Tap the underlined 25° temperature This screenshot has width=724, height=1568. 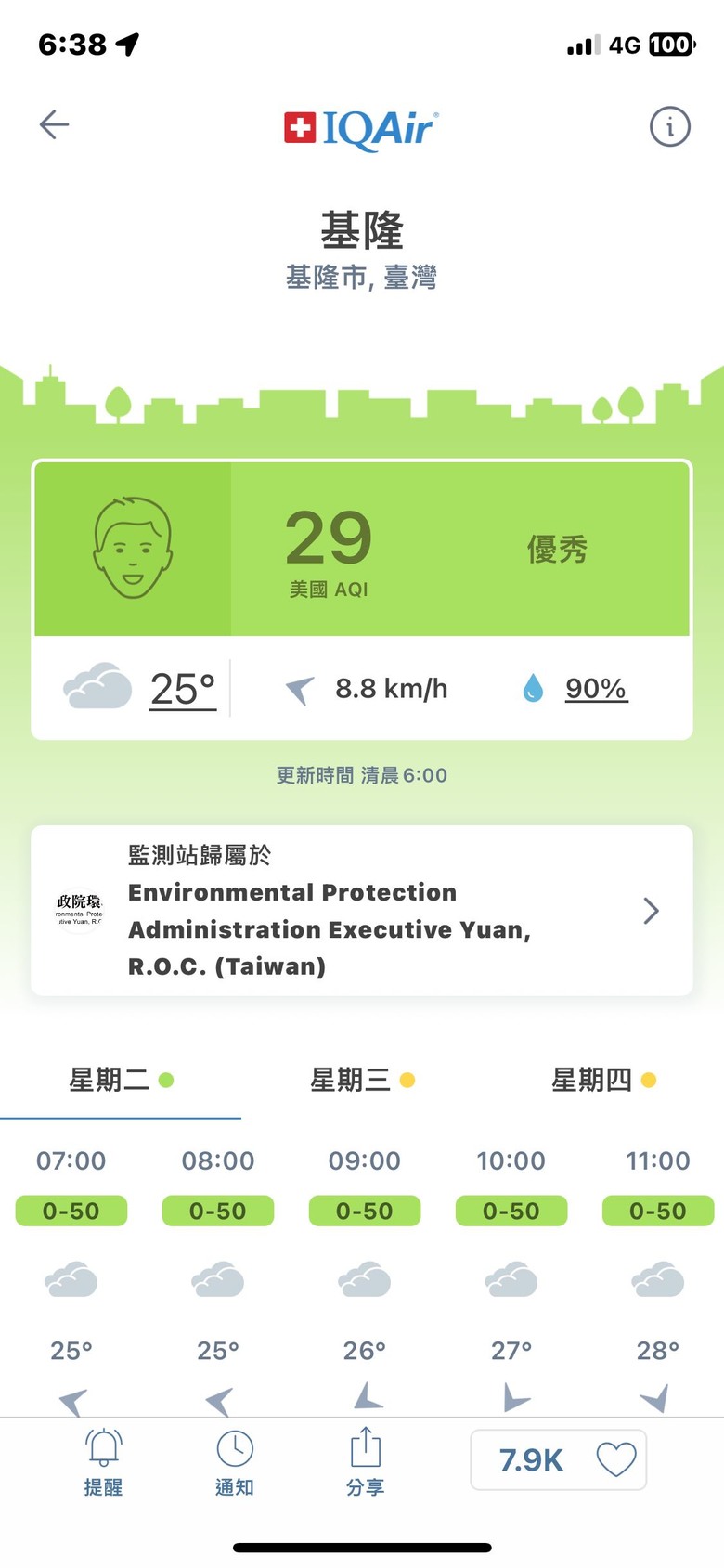pos(183,689)
